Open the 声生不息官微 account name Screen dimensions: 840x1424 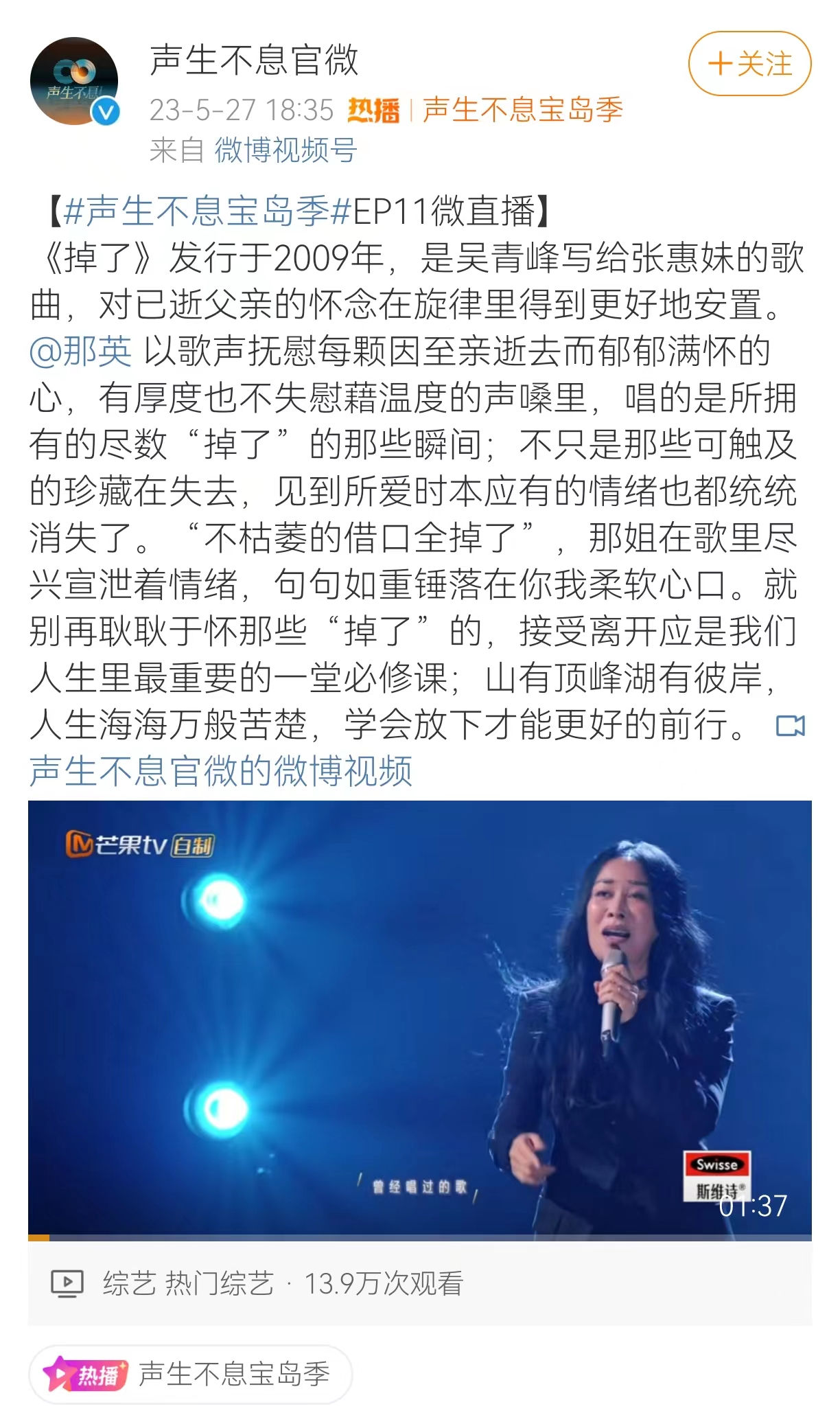(254, 60)
